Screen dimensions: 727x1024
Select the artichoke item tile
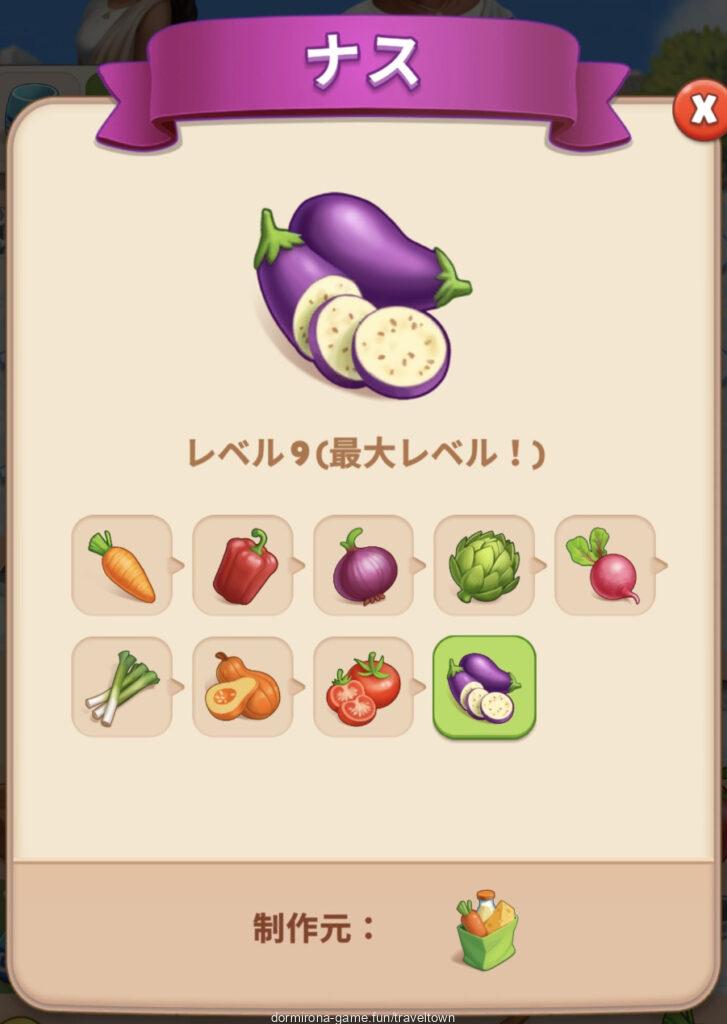coord(484,565)
